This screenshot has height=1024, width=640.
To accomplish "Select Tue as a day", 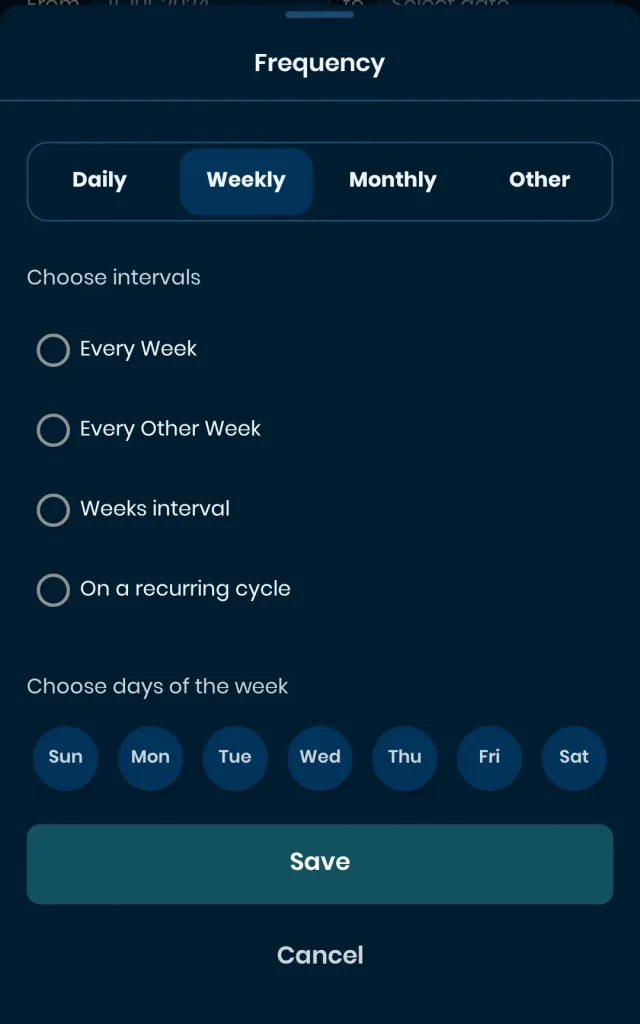I will (235, 757).
